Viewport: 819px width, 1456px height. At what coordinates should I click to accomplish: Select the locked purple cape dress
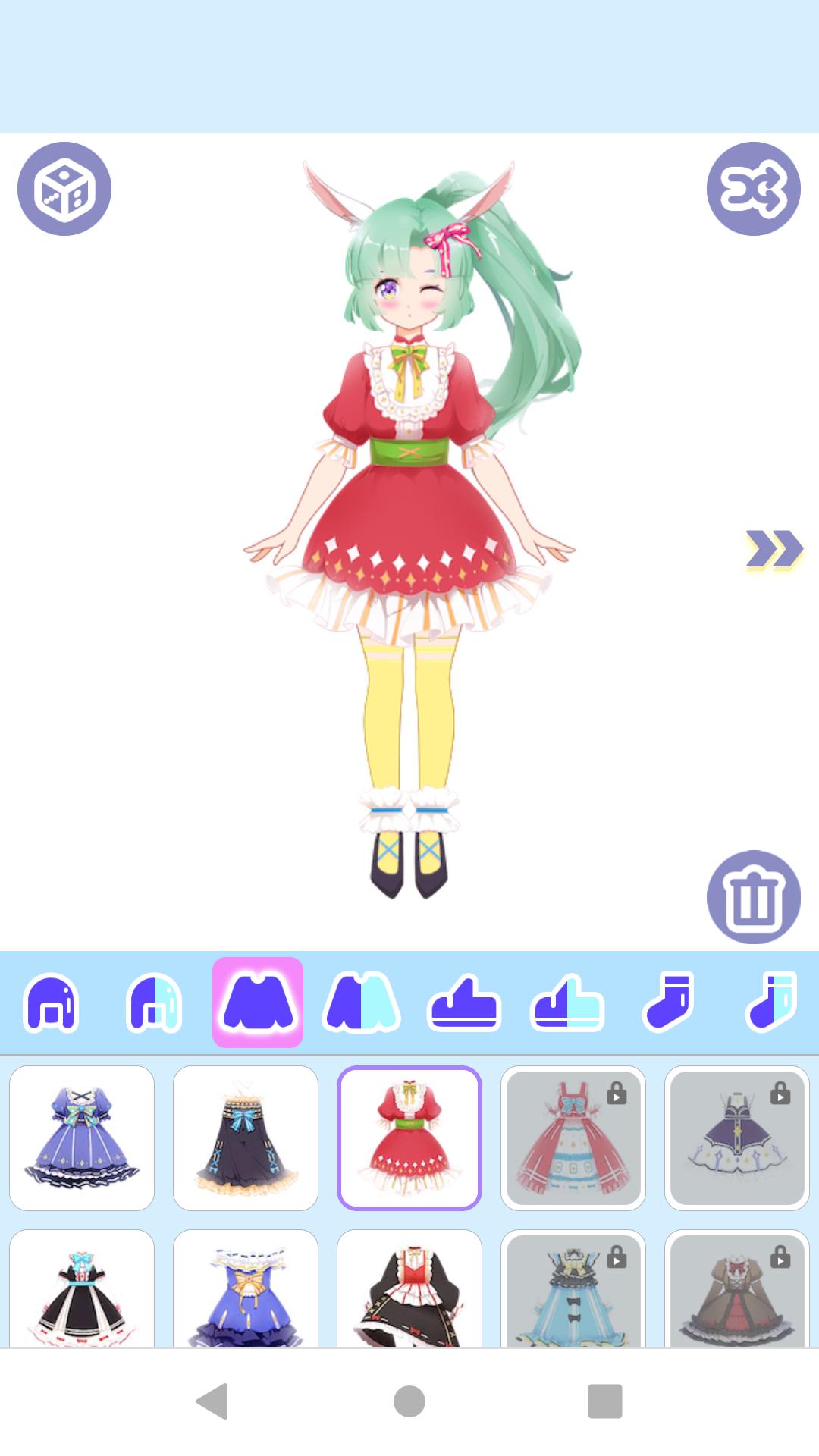(x=737, y=1138)
